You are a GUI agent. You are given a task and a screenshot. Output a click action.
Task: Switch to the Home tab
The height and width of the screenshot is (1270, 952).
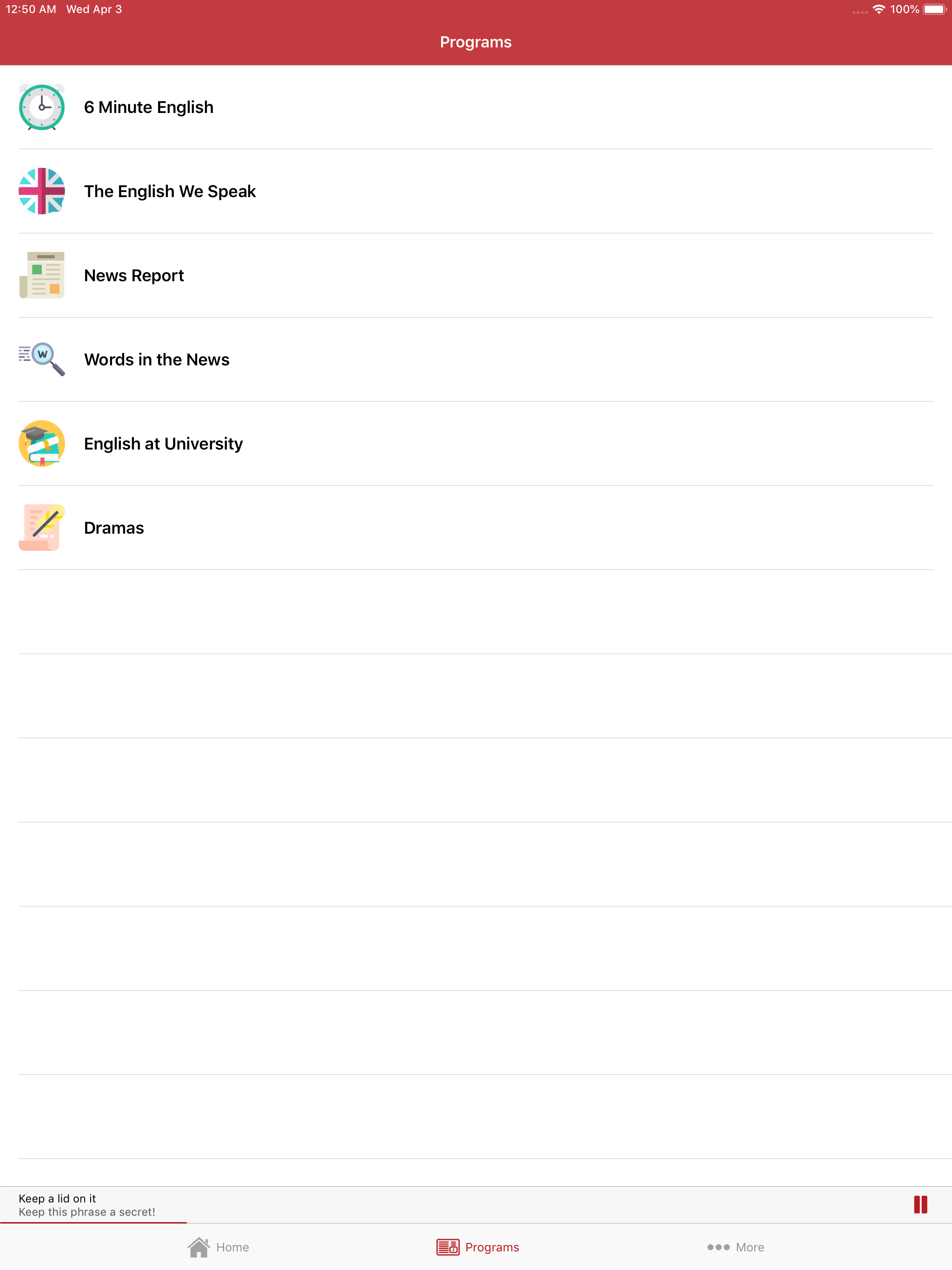click(218, 1246)
